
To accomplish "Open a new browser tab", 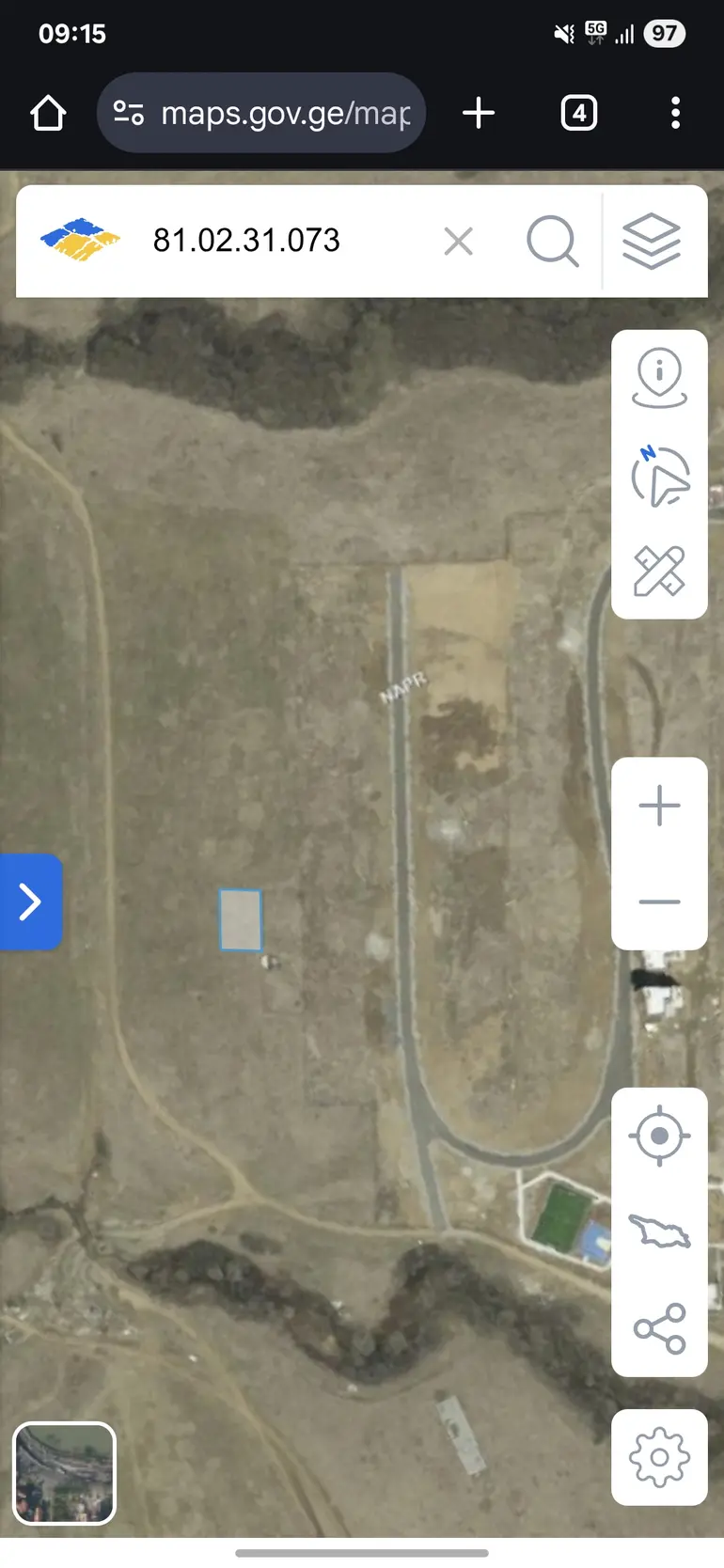I will pyautogui.click(x=479, y=113).
